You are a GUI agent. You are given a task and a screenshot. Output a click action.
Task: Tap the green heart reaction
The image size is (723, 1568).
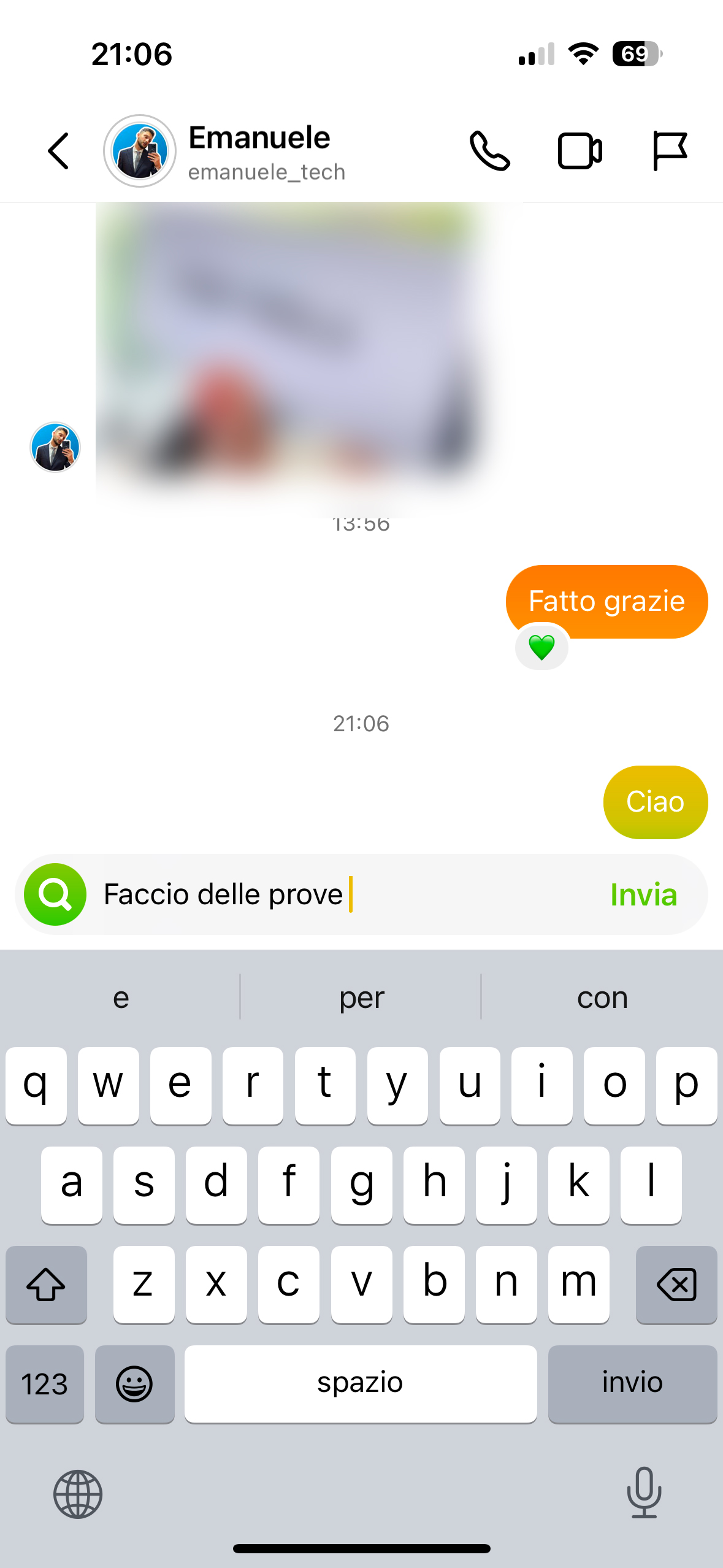[541, 647]
